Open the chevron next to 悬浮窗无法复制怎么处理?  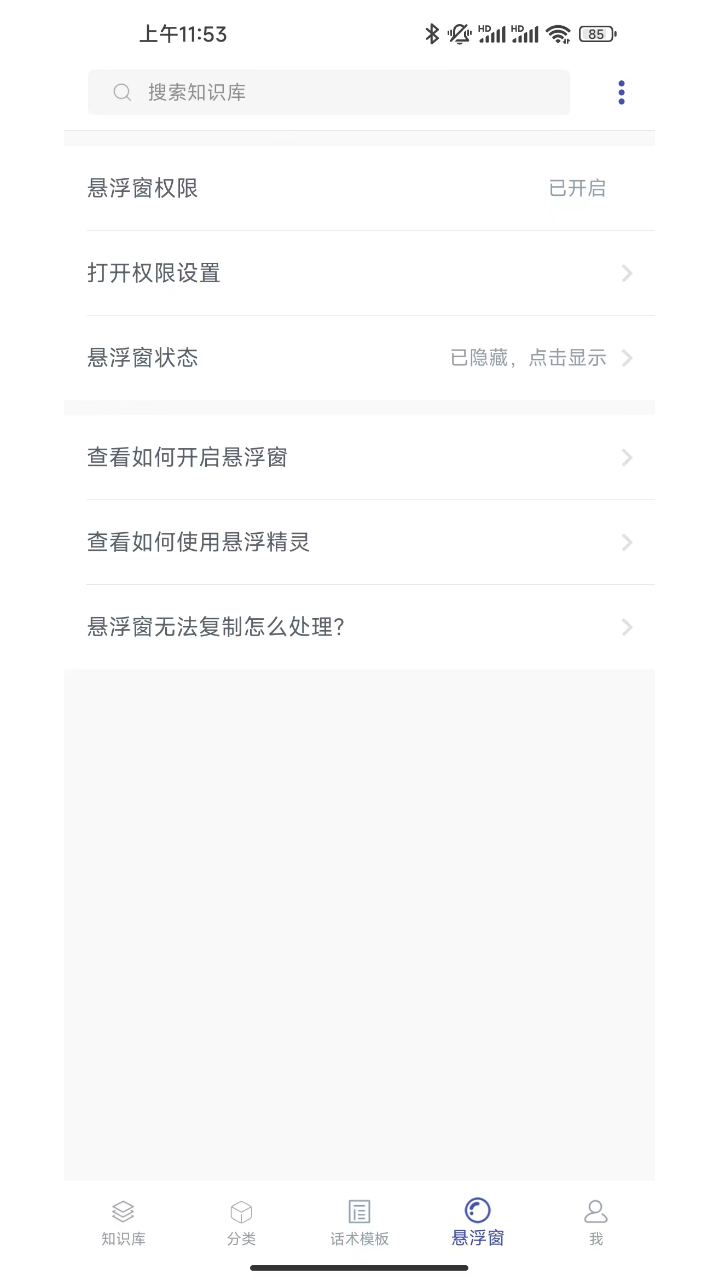pos(627,627)
